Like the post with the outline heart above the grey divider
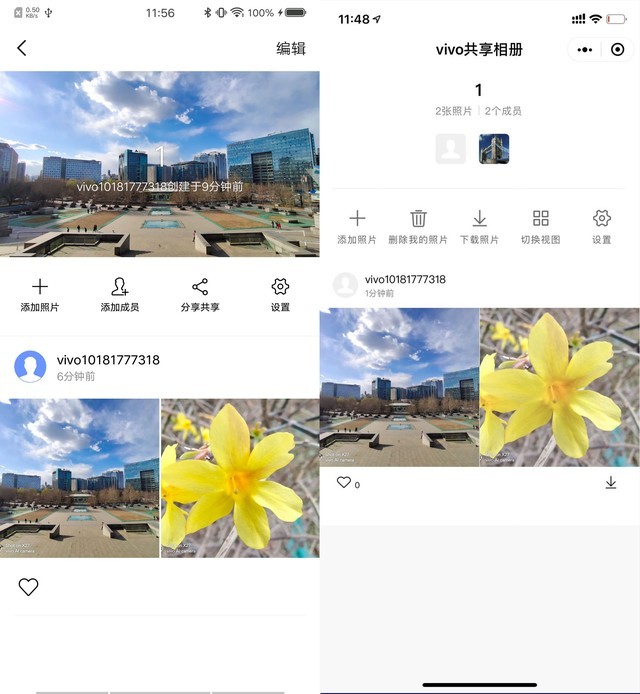Viewport: 640px width, 694px height. 28,587
